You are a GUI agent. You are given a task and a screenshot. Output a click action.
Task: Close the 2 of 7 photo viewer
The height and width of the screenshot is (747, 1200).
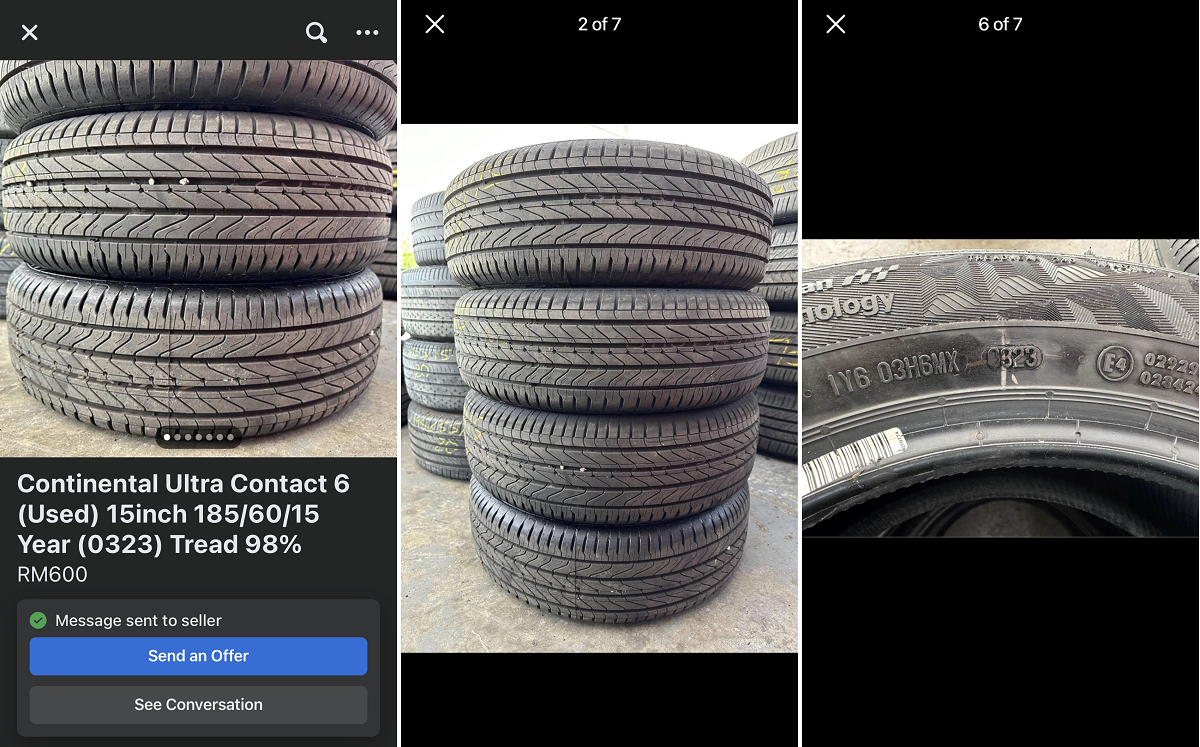[434, 24]
